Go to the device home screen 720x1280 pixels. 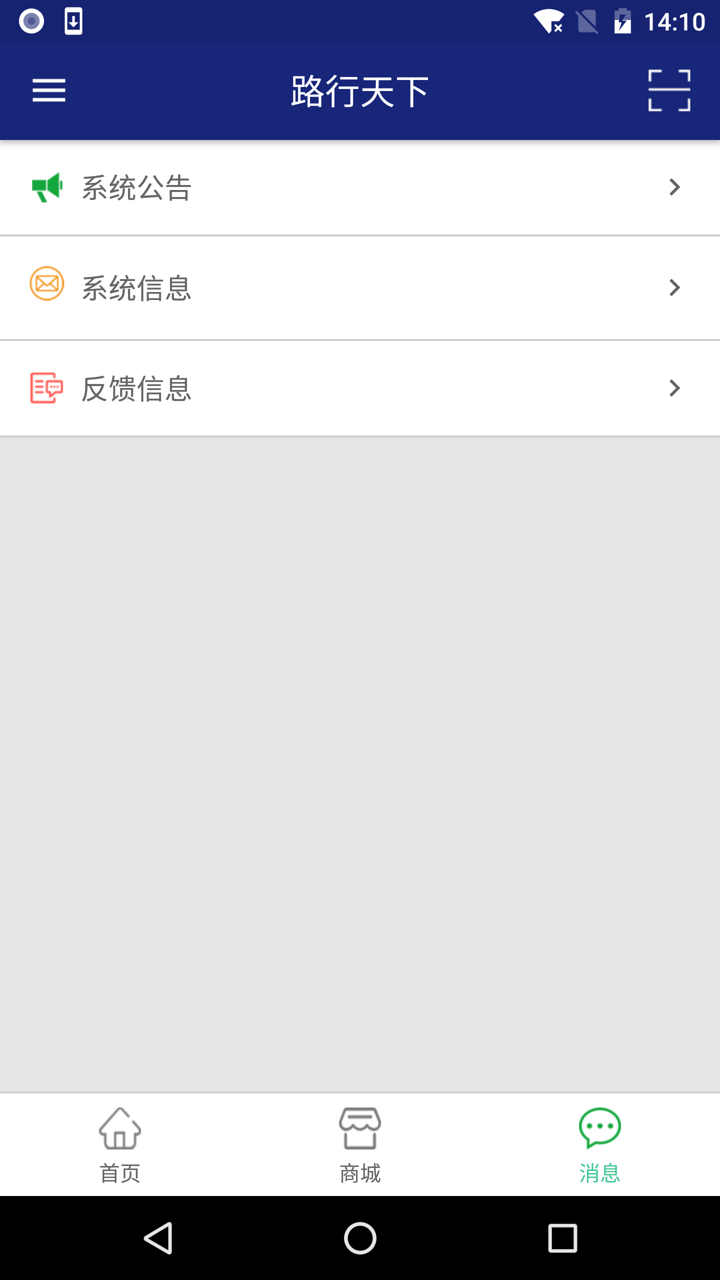click(x=360, y=1238)
